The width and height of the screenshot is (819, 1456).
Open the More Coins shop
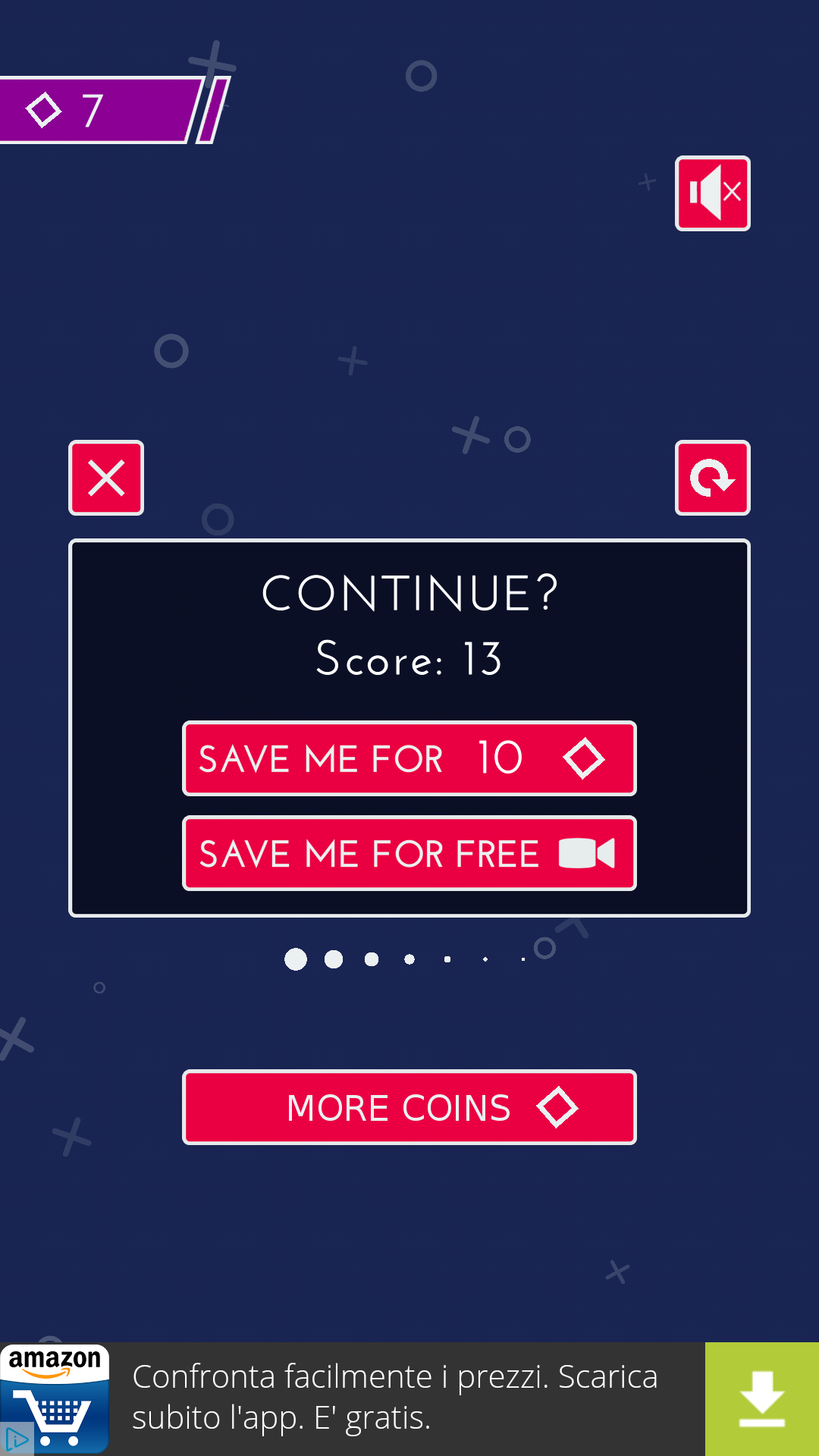[x=409, y=1107]
